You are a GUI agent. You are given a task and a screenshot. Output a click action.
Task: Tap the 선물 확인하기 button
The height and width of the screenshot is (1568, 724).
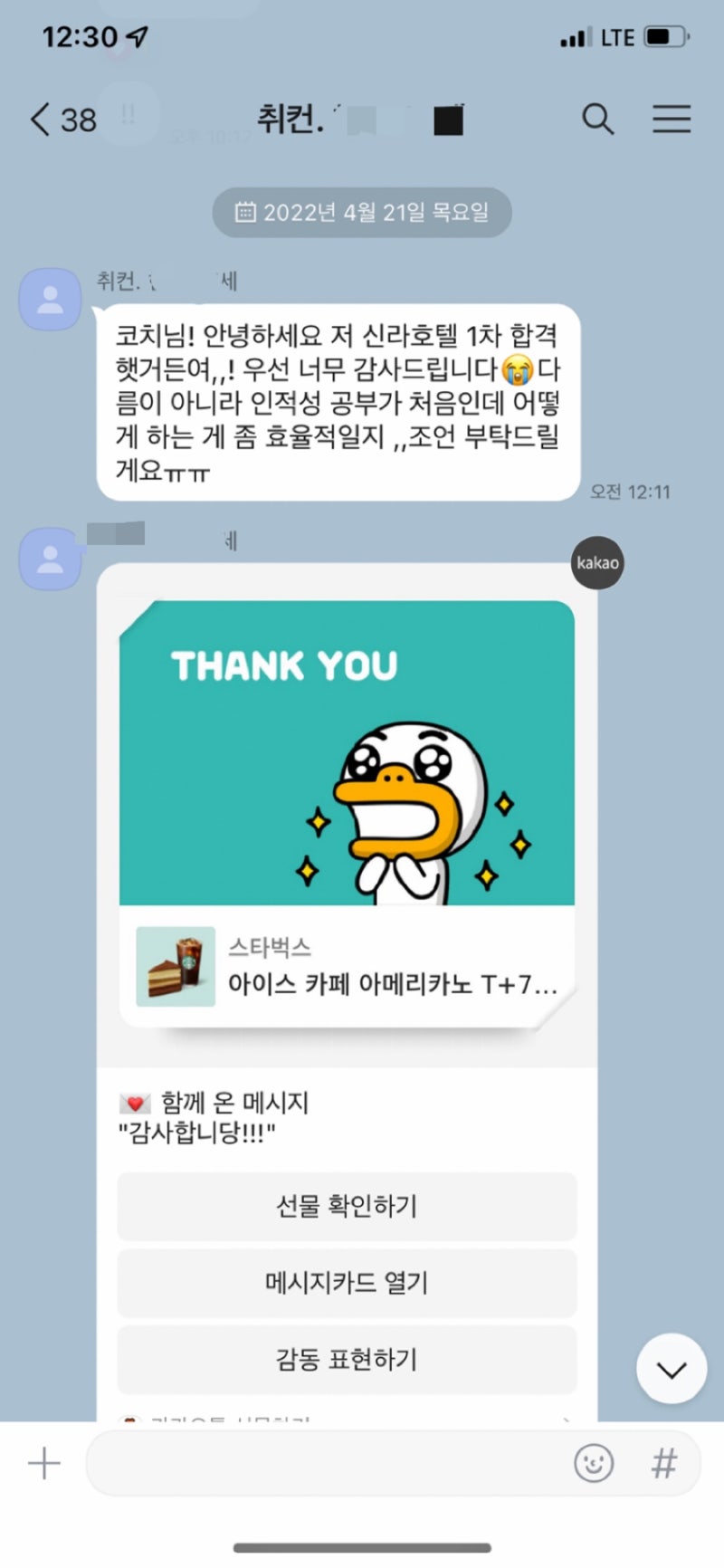tap(345, 1207)
